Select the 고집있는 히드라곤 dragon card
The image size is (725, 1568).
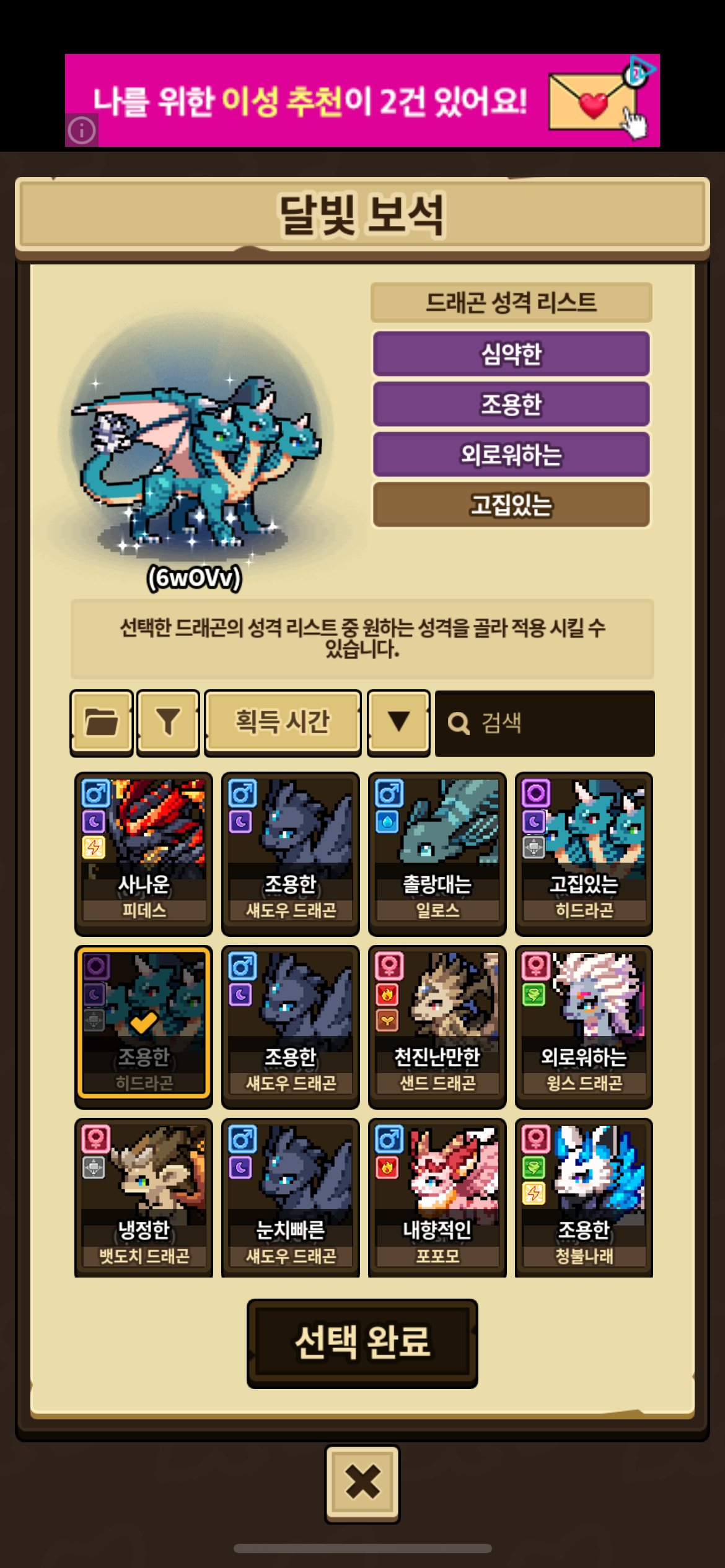[584, 853]
